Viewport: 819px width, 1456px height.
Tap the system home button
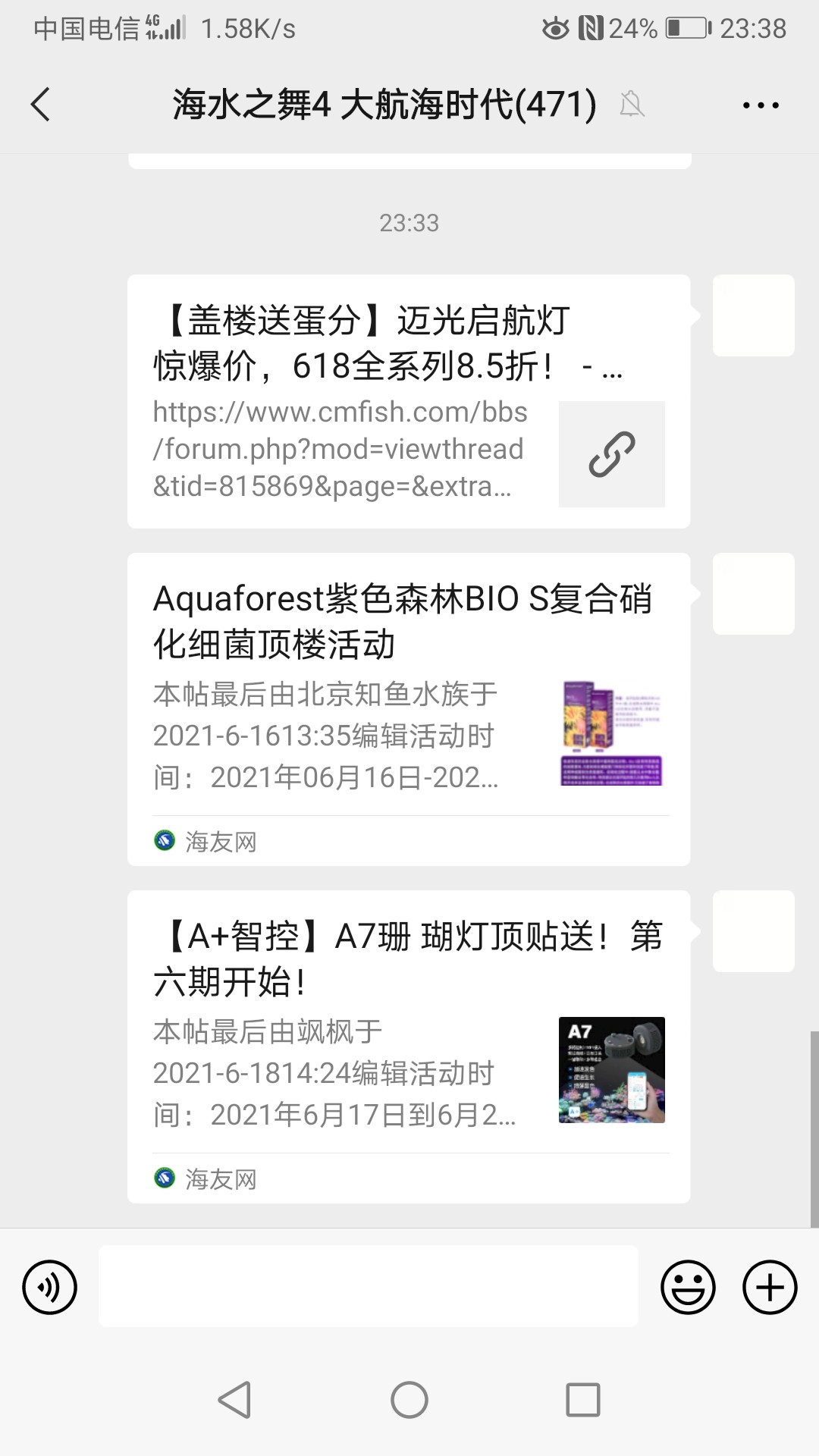(x=409, y=1399)
